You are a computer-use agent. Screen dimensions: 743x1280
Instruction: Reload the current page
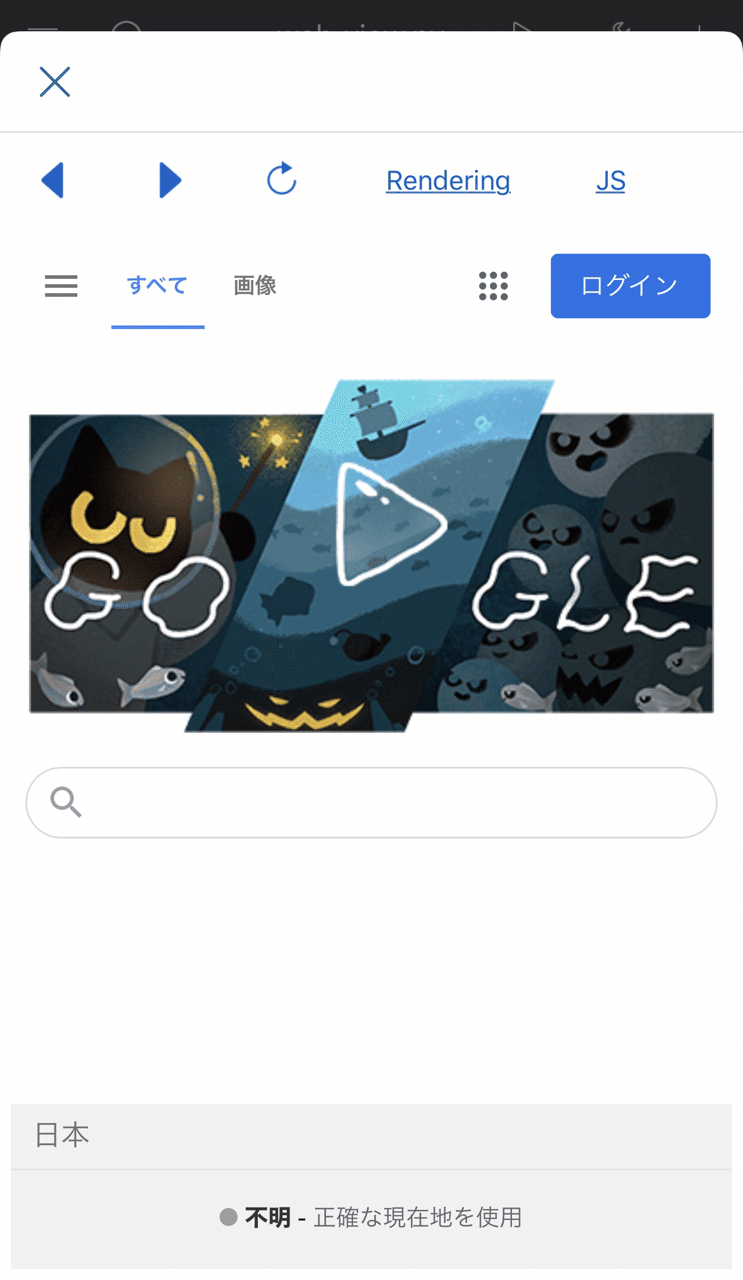coord(282,180)
